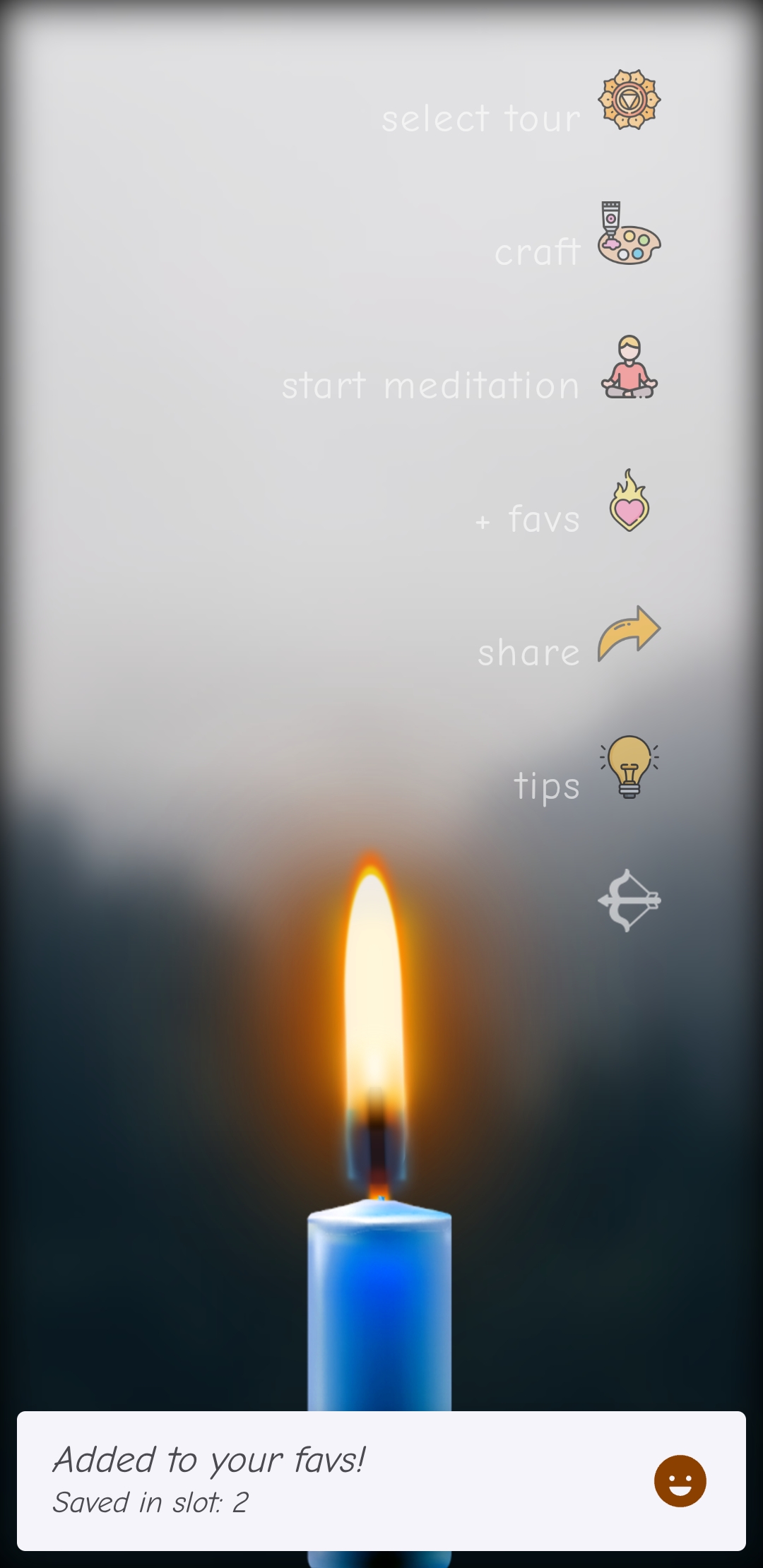Open the tips lightbulb
This screenshot has height=1568, width=763.
[x=628, y=767]
